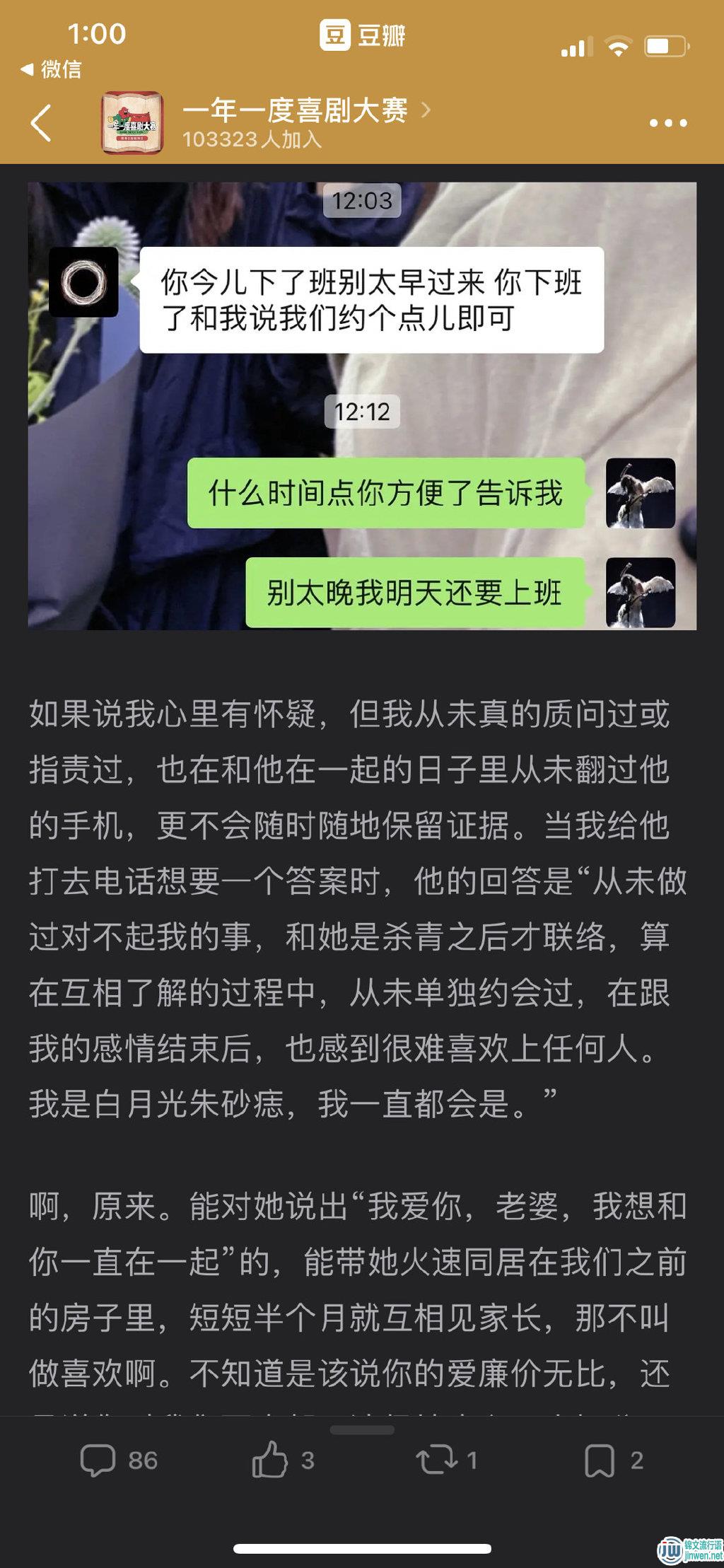Image resolution: width=724 pixels, height=1568 pixels.
Task: View the 86 comments
Action: (x=118, y=1460)
